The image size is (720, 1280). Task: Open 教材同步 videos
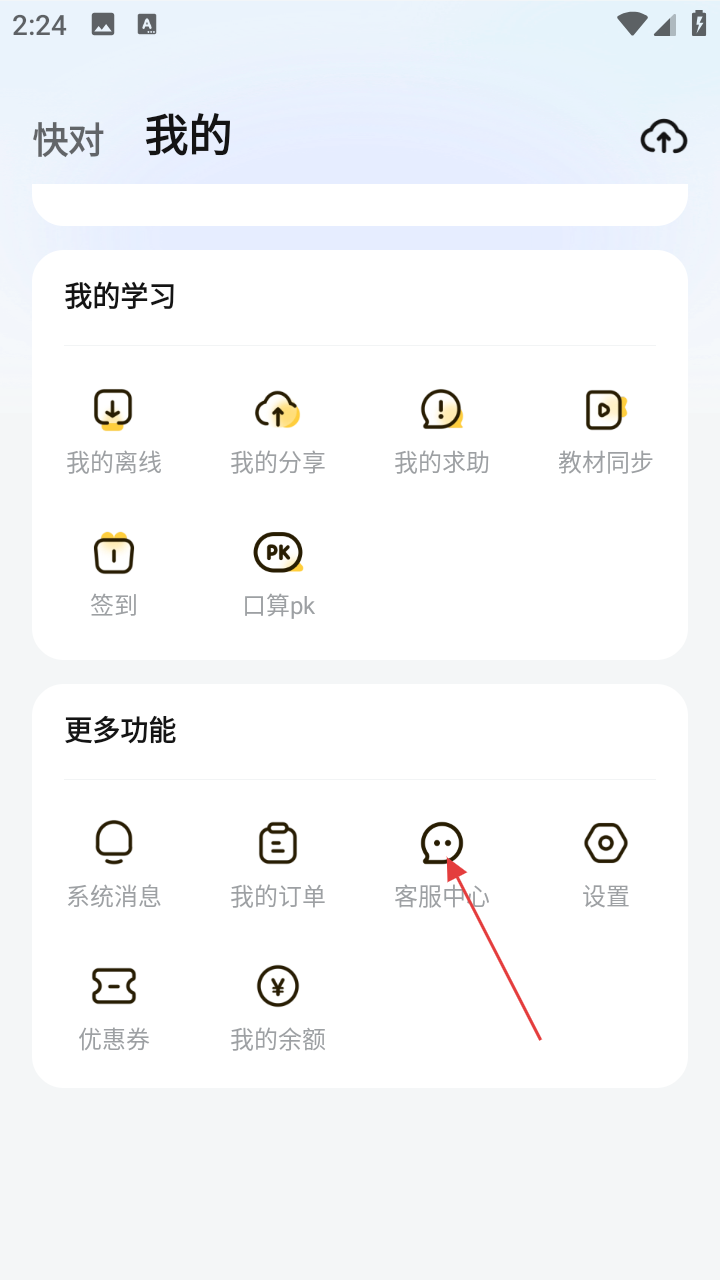tap(605, 430)
